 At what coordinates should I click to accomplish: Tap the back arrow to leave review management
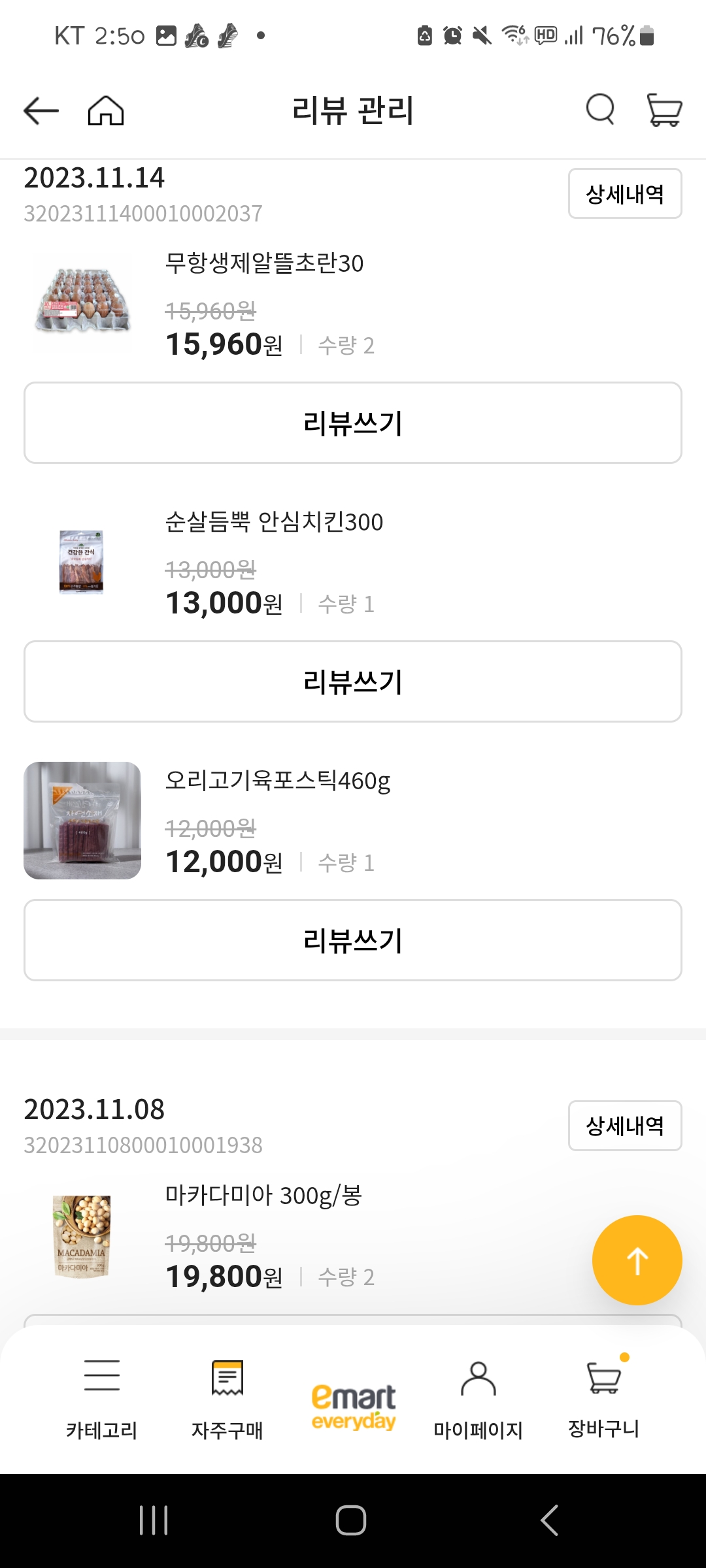[38, 110]
